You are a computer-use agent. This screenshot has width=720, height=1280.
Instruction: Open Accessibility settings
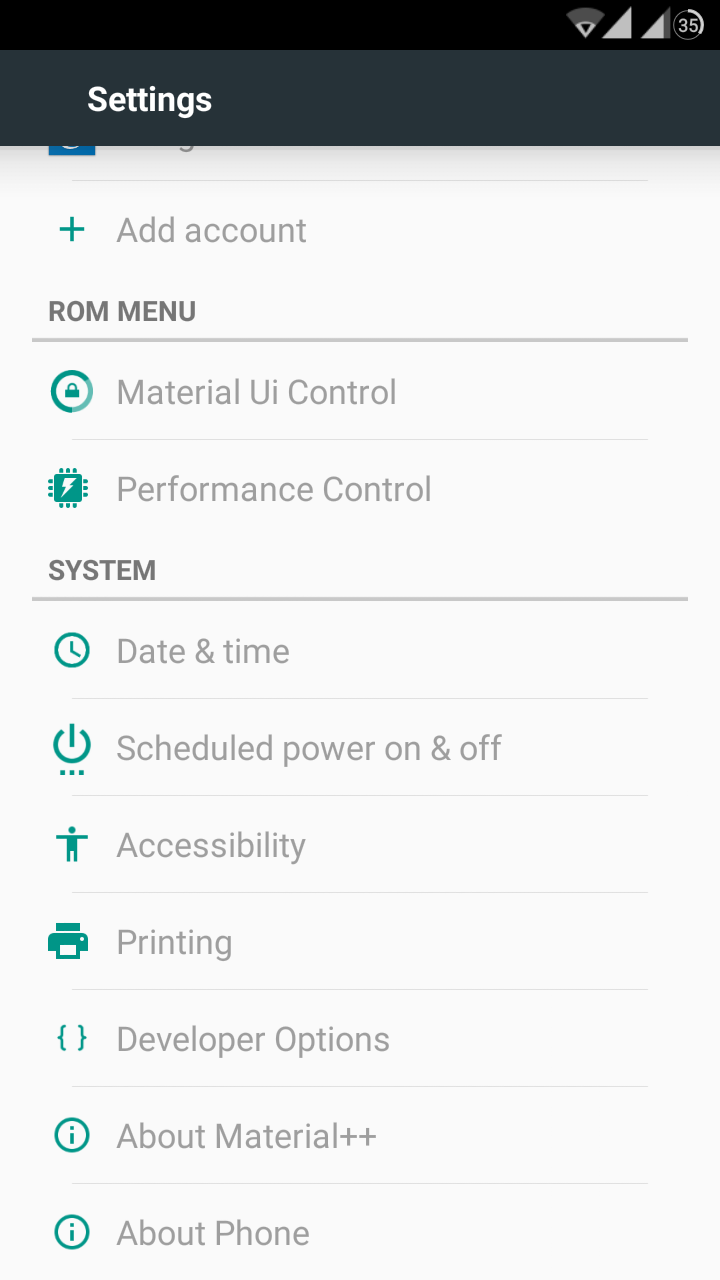[211, 845]
